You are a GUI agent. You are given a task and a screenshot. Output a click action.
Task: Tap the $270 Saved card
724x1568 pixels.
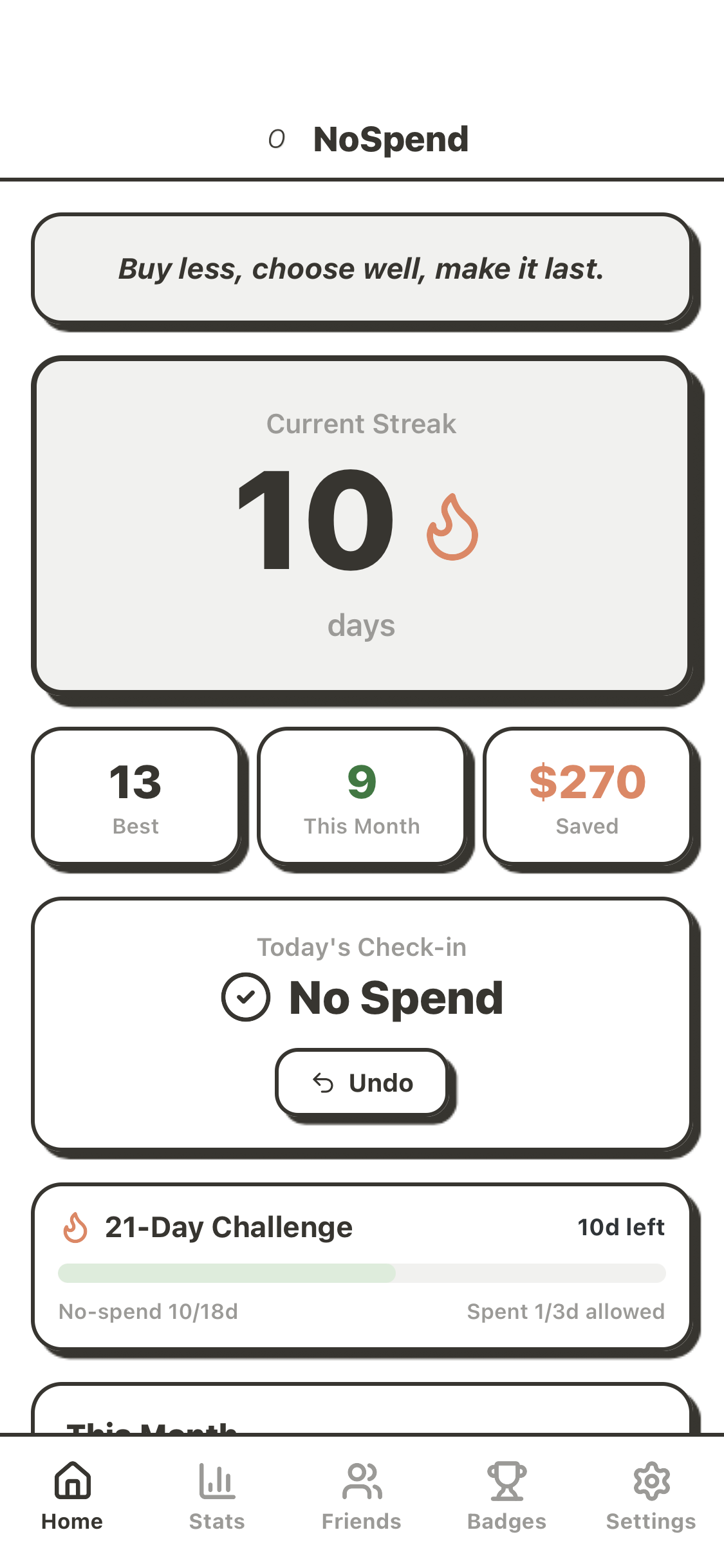pyautogui.click(x=588, y=797)
